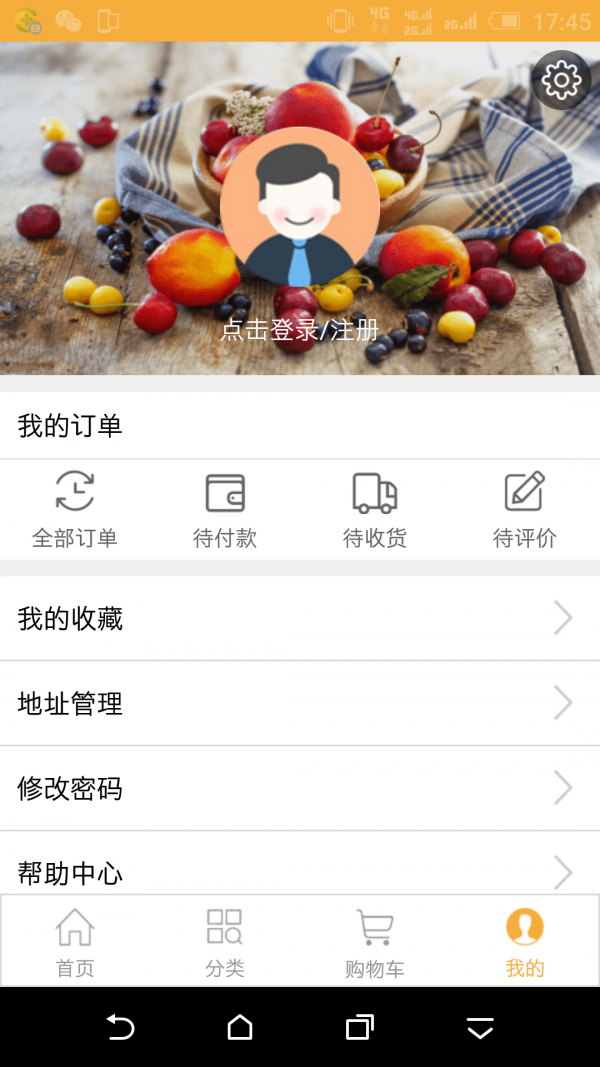Select the 我的 profile tab
Image resolution: width=600 pixels, height=1067 pixels.
click(524, 942)
